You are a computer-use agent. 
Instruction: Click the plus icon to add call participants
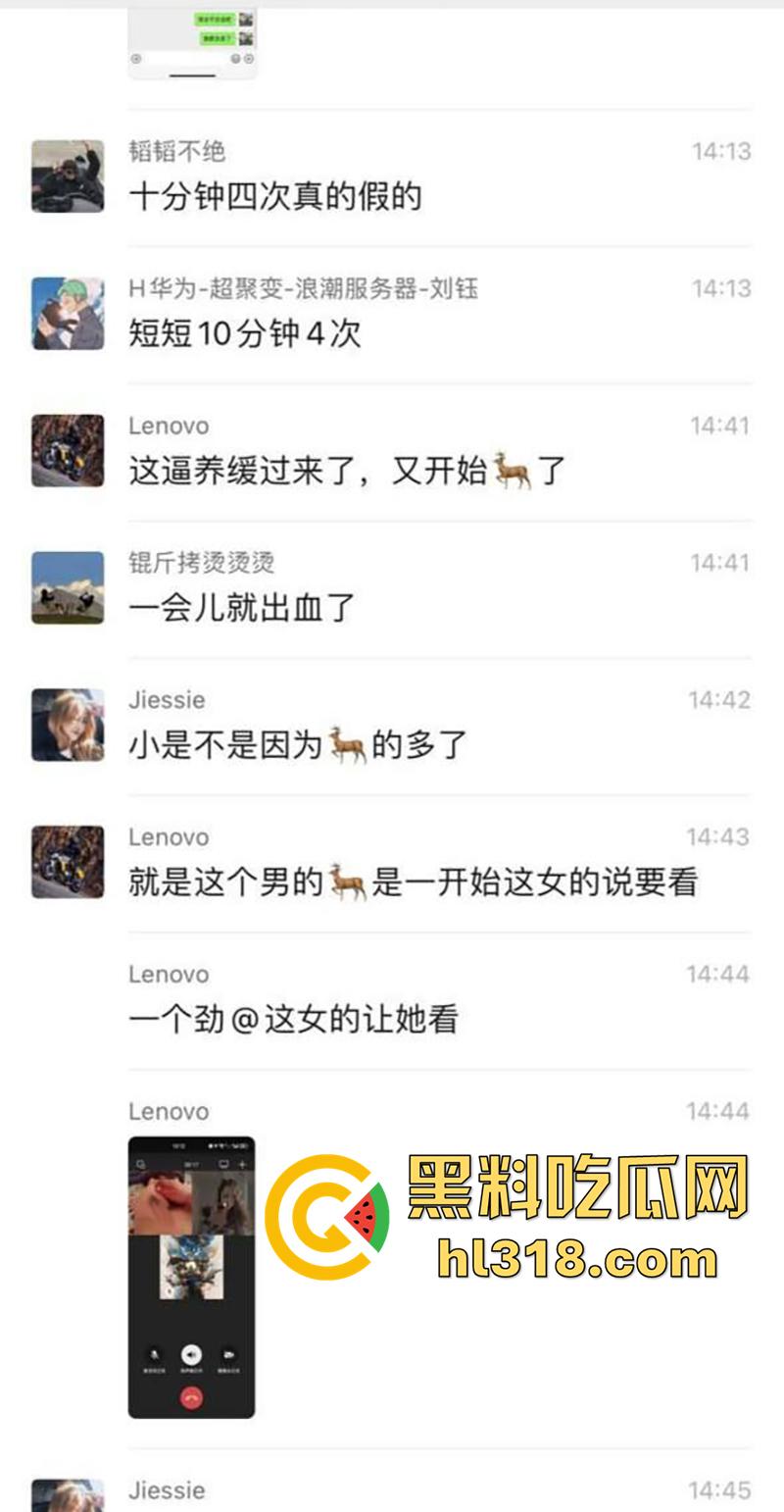pyautogui.click(x=243, y=1164)
